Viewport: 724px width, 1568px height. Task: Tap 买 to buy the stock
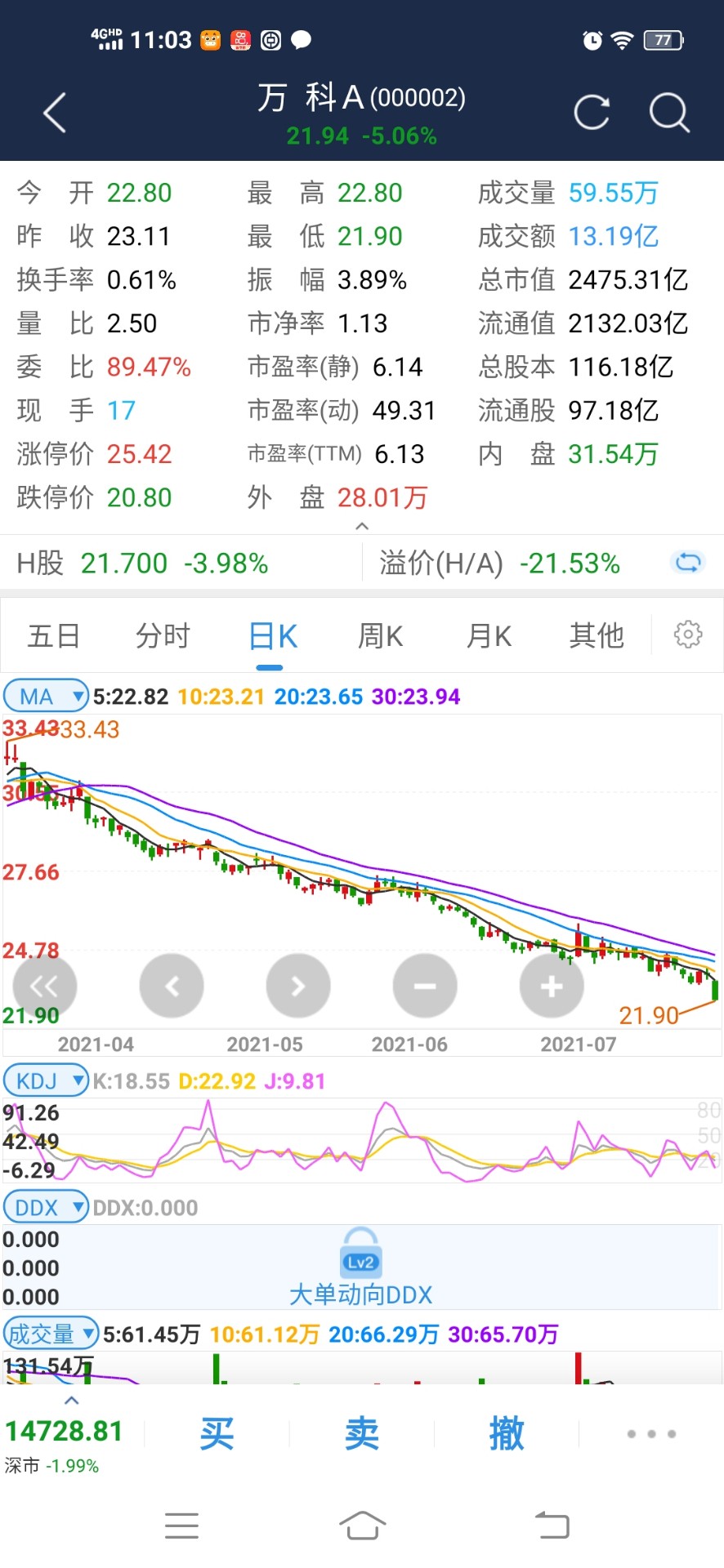coord(217,1433)
